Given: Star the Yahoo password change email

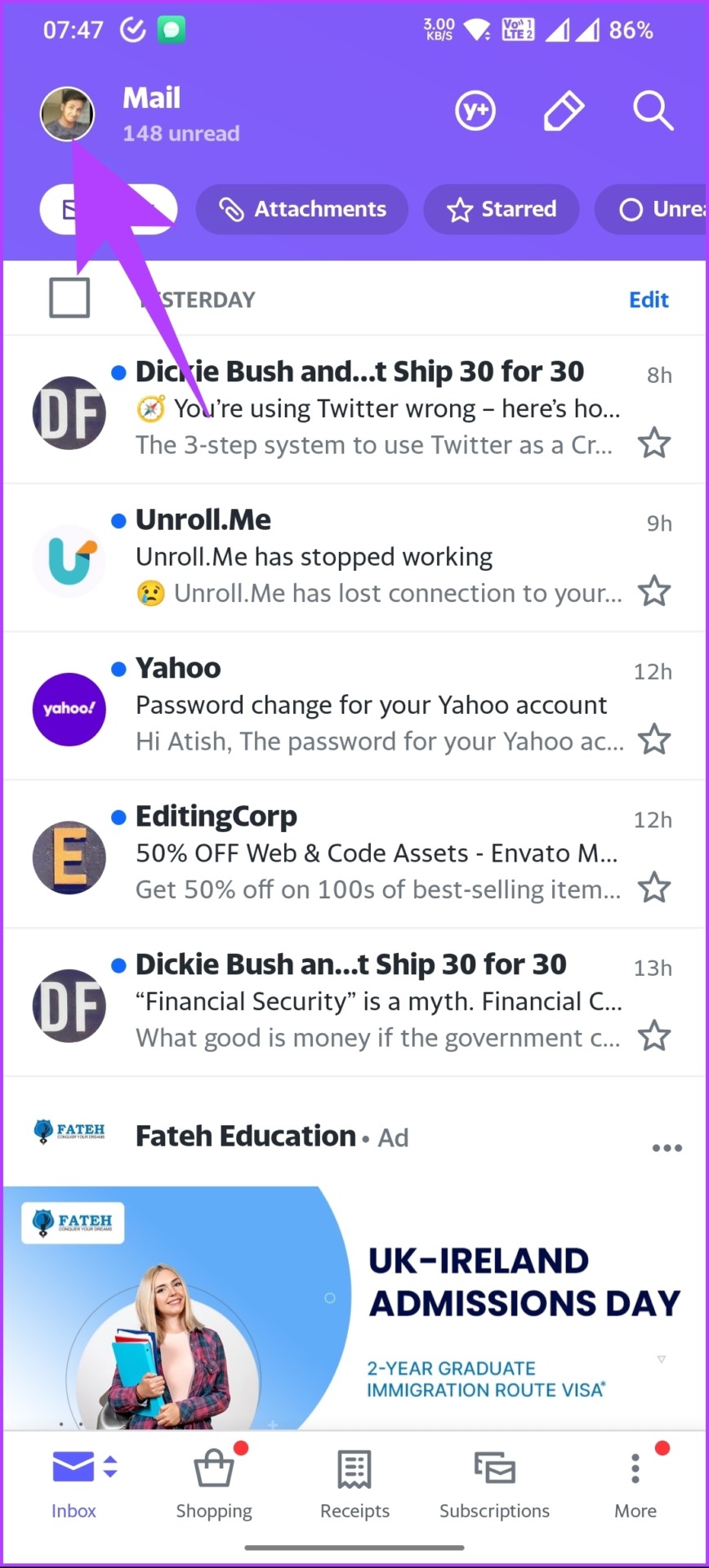Looking at the screenshot, I should [654, 740].
